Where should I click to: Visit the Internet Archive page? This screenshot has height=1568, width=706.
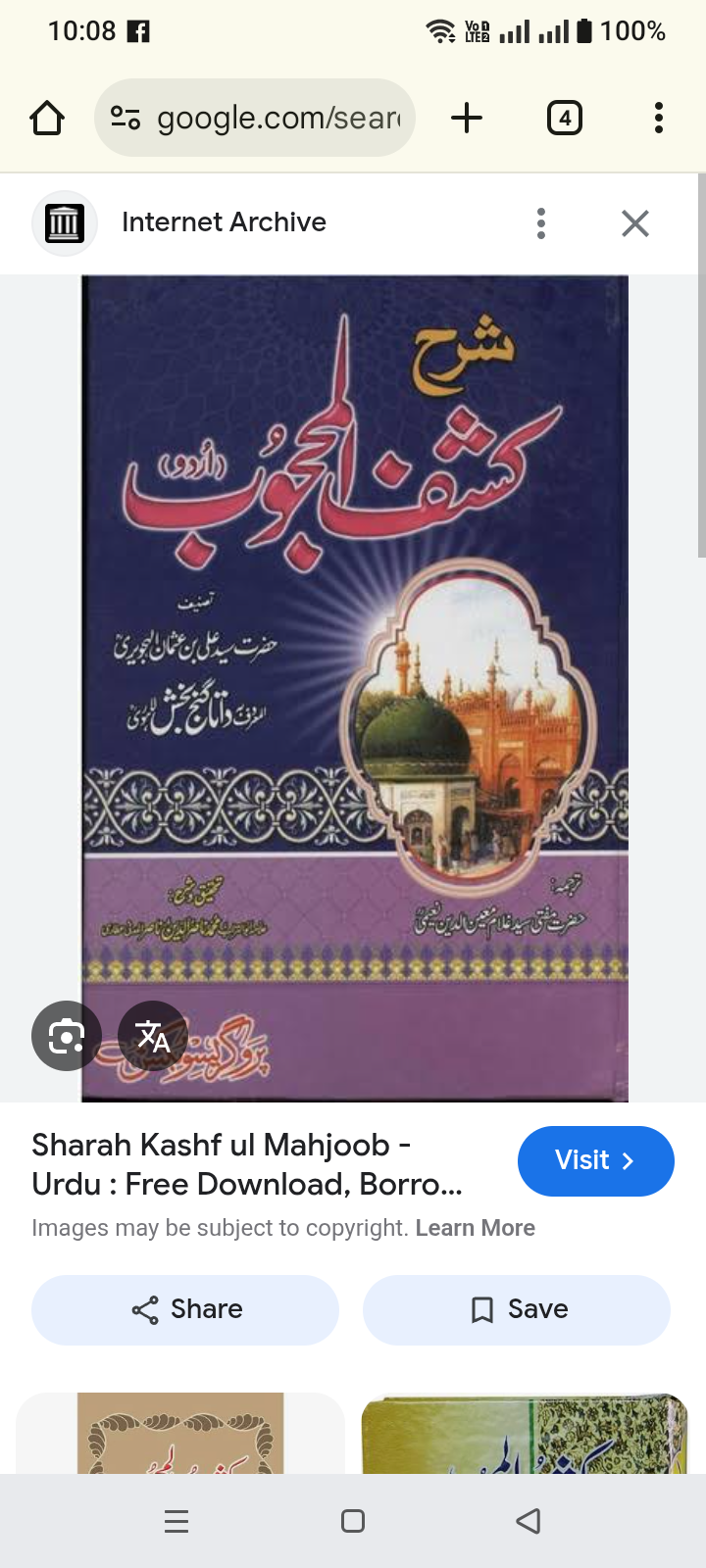coord(595,1160)
